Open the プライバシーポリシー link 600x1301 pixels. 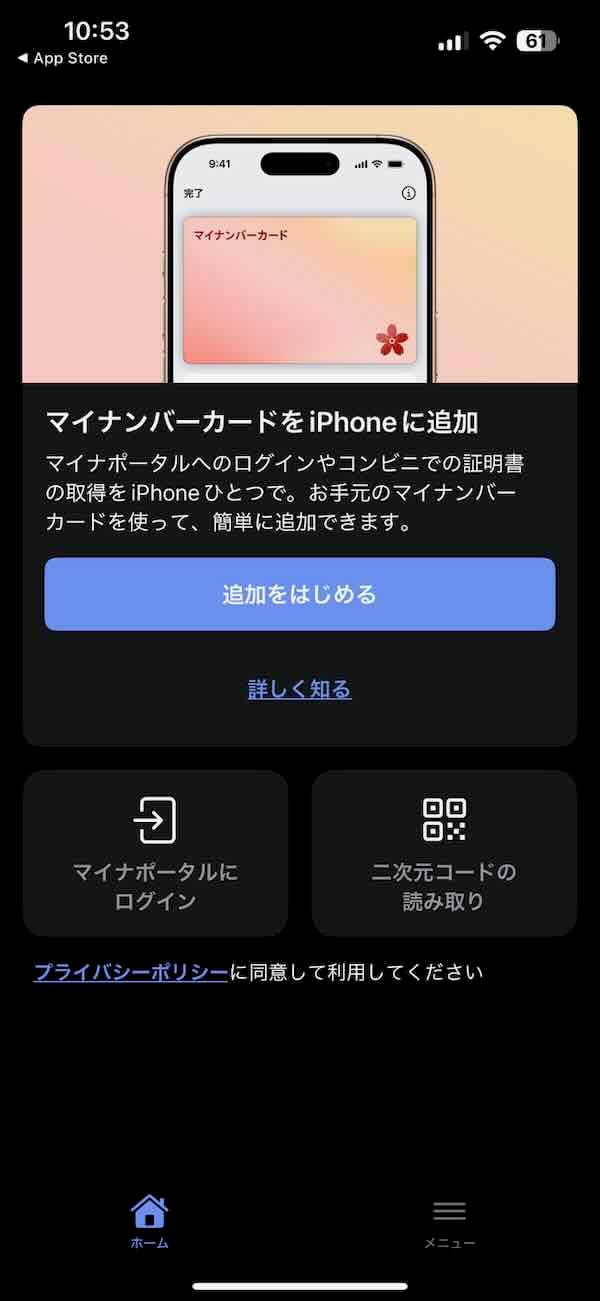click(131, 972)
